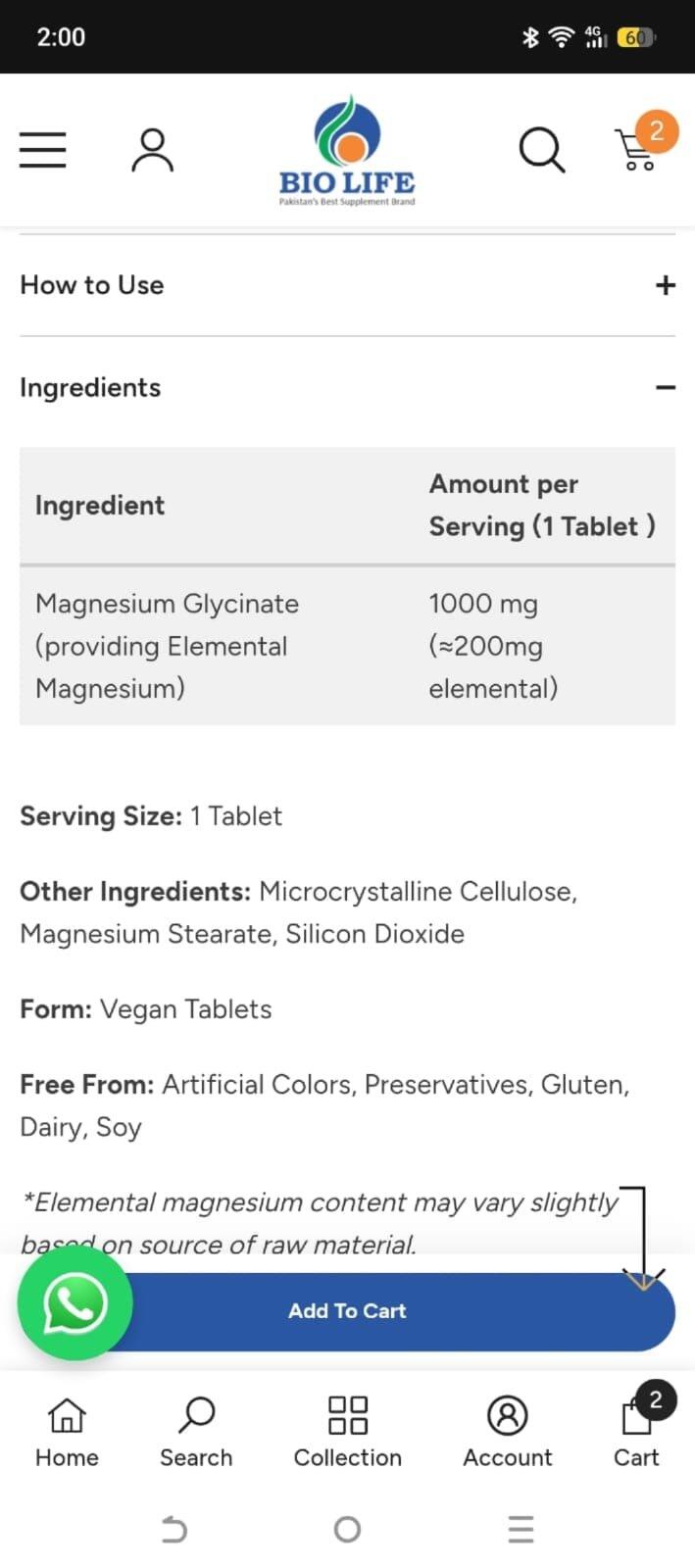
Task: Expand the How to Use section
Action: (347, 285)
